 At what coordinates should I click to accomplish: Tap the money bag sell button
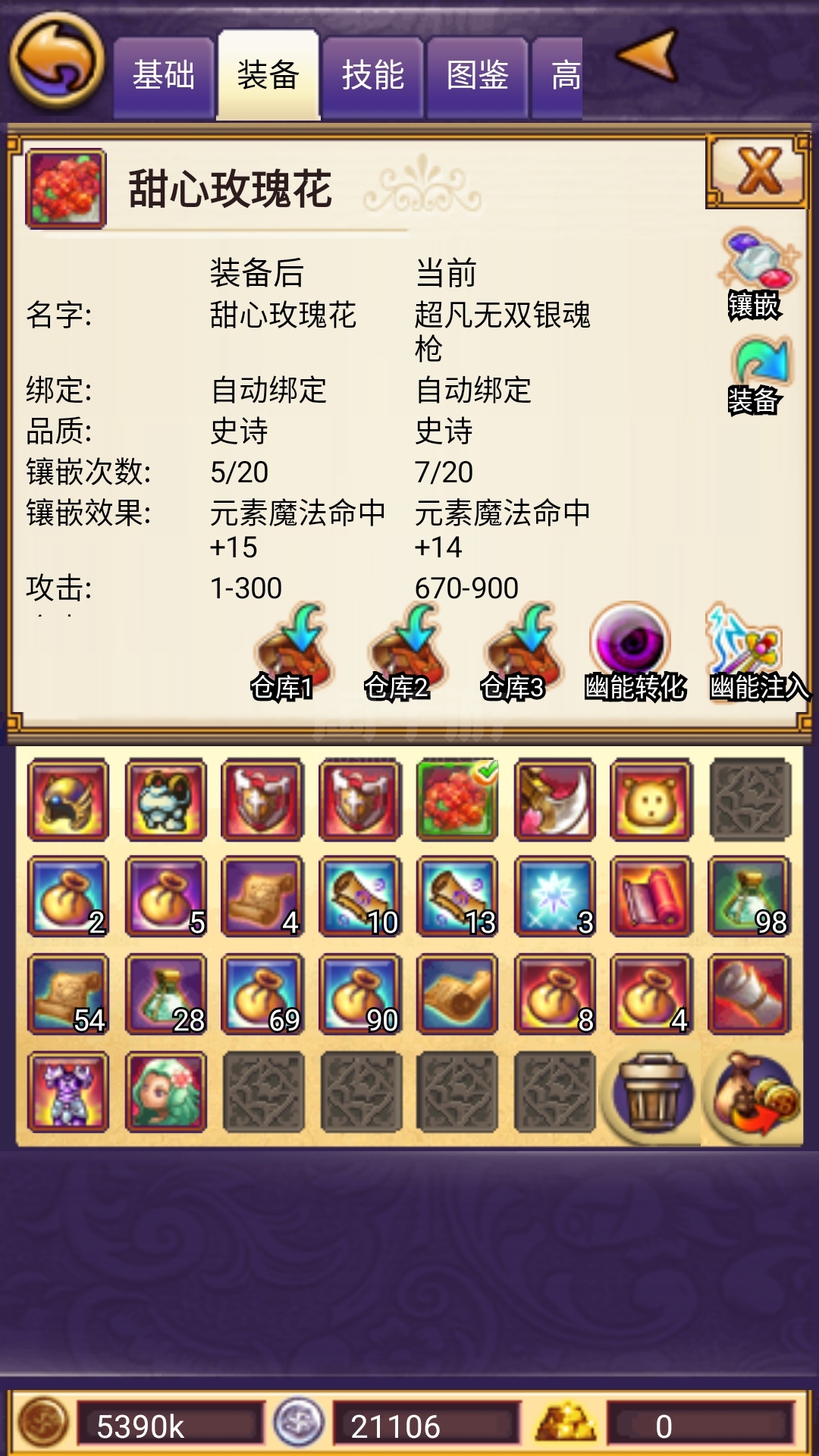754,1094
